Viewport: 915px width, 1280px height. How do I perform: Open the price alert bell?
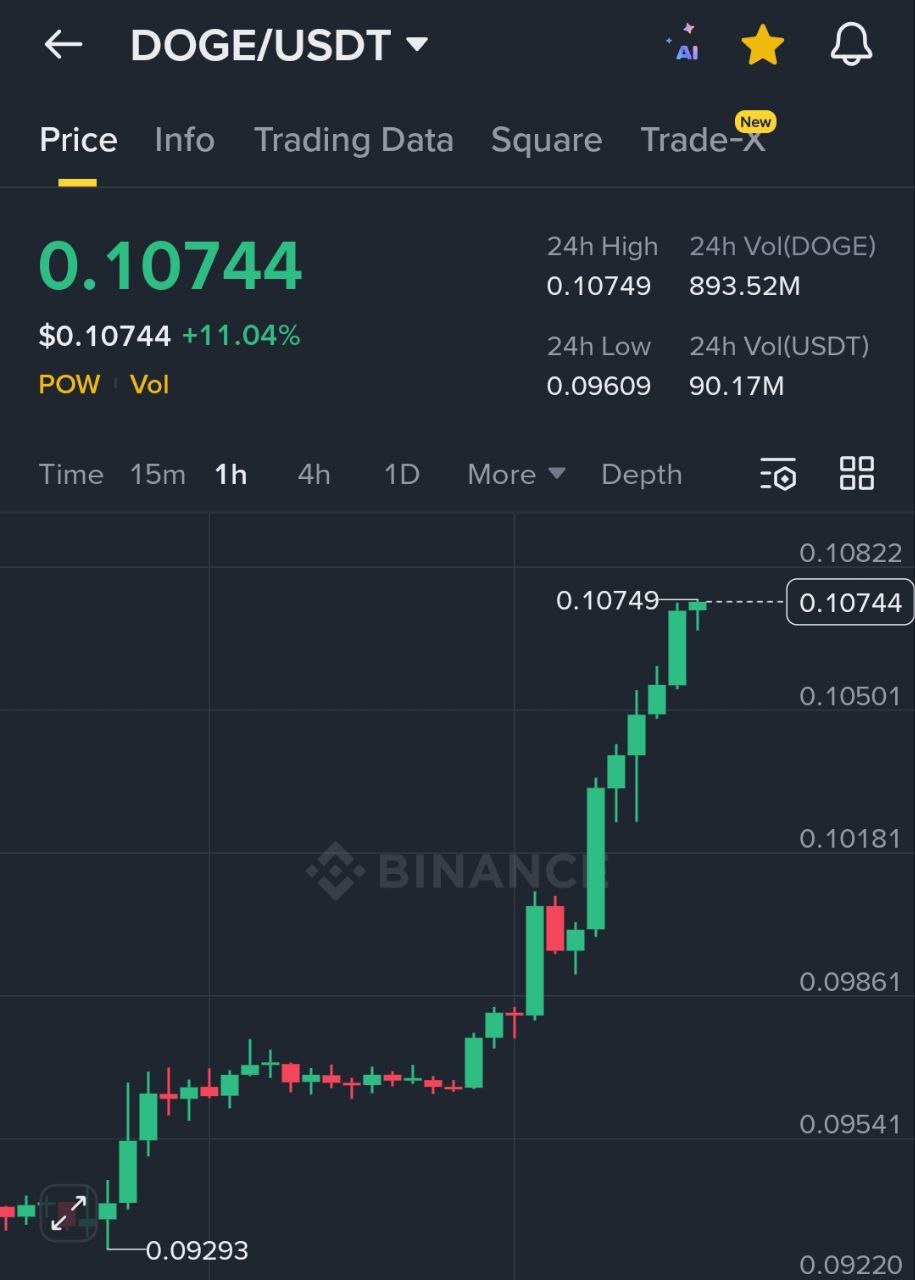point(851,45)
